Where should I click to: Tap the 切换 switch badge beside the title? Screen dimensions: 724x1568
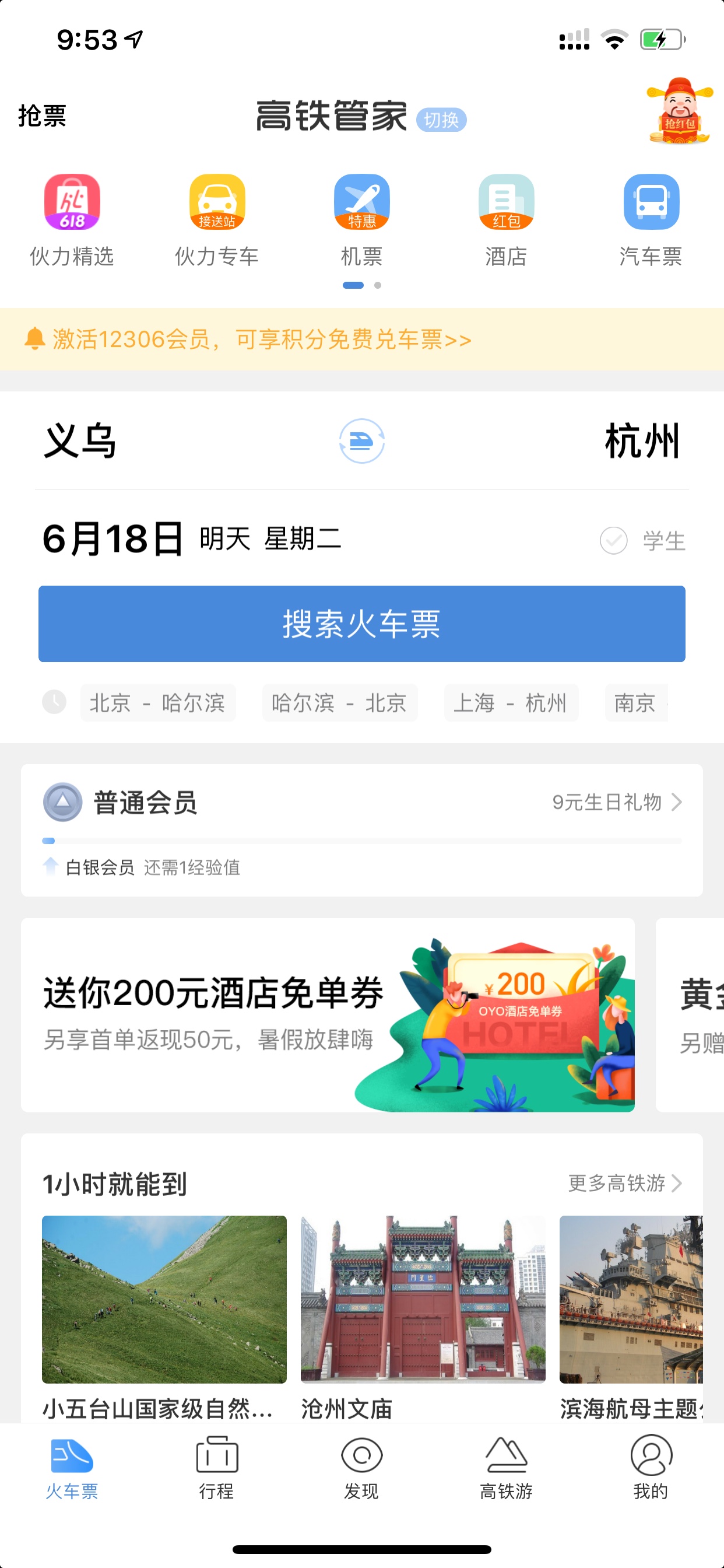coord(441,120)
